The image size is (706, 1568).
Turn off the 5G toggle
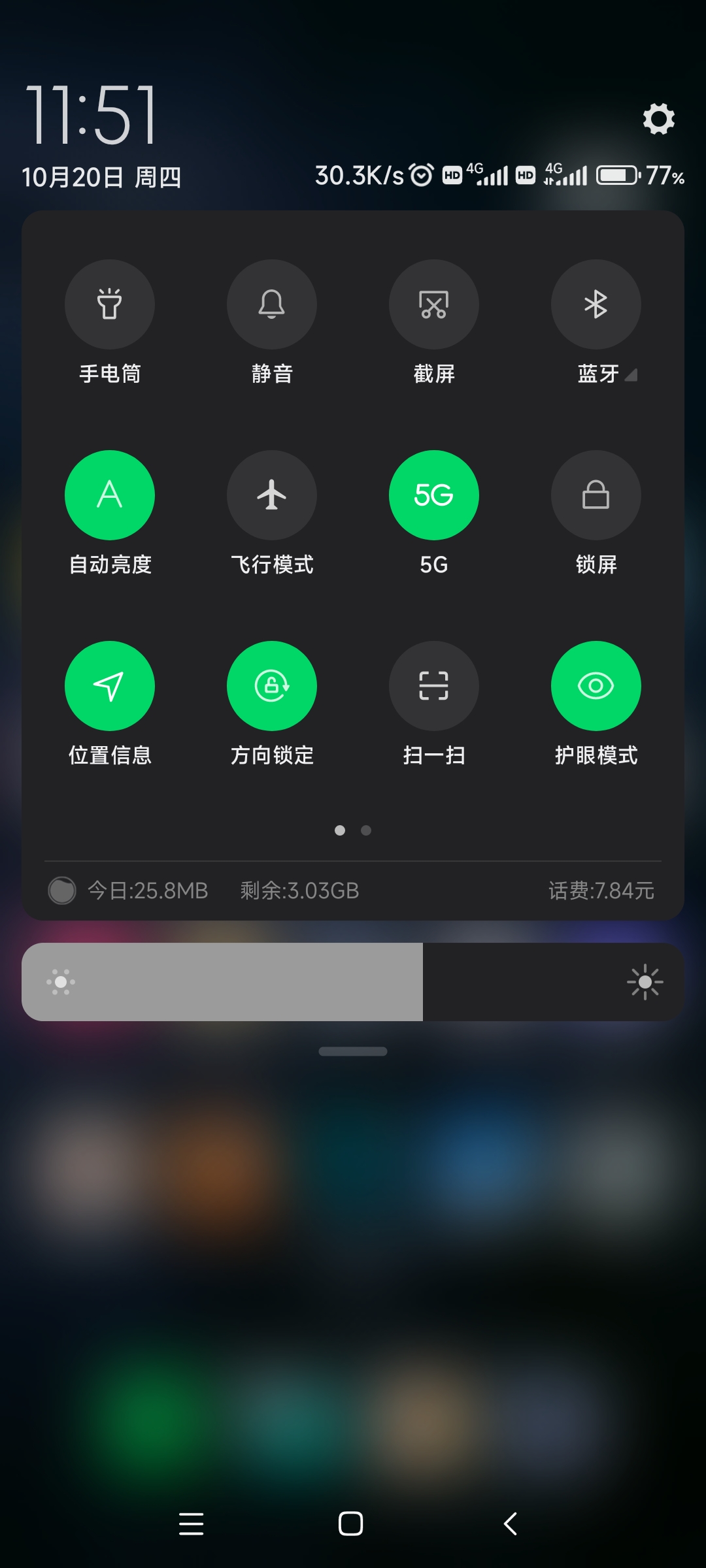(x=434, y=495)
